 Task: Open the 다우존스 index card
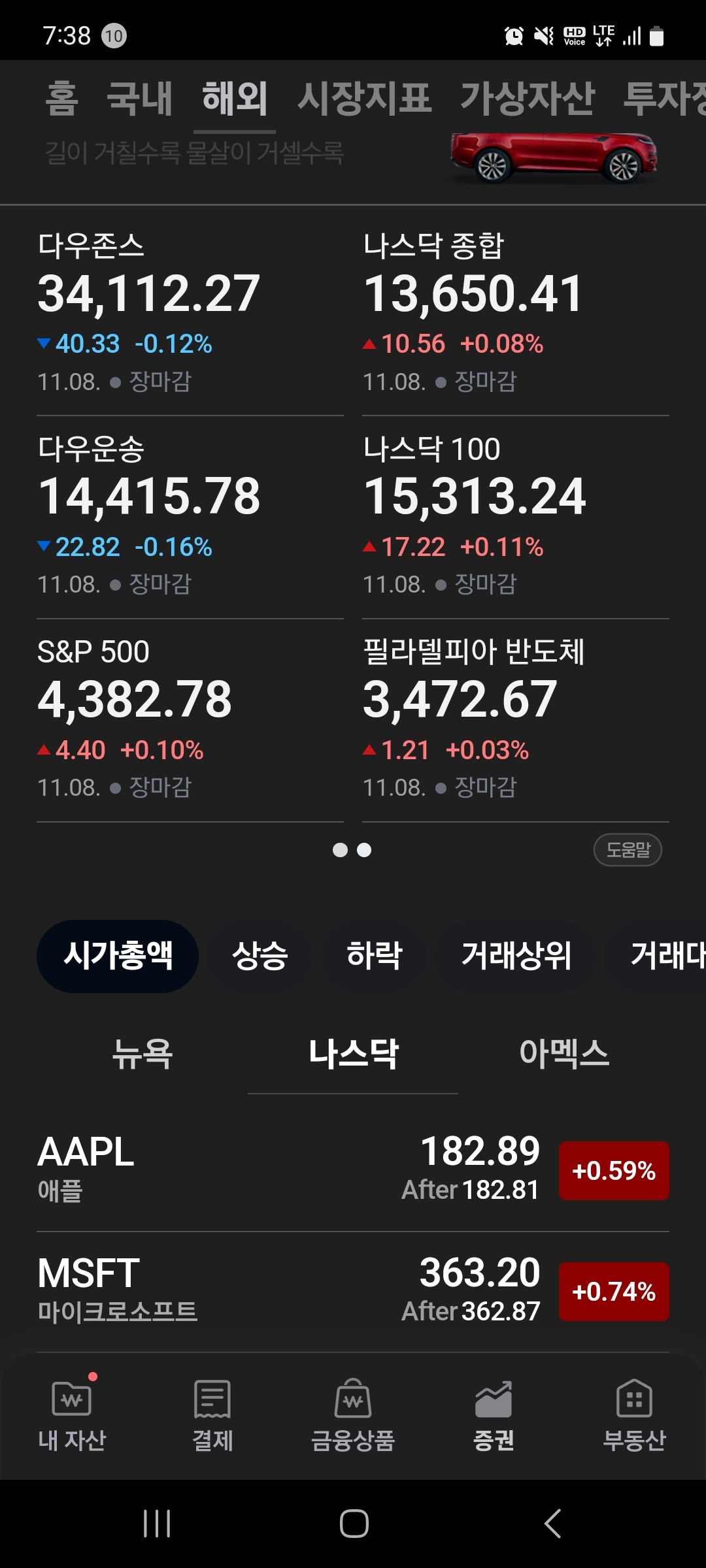click(x=190, y=312)
